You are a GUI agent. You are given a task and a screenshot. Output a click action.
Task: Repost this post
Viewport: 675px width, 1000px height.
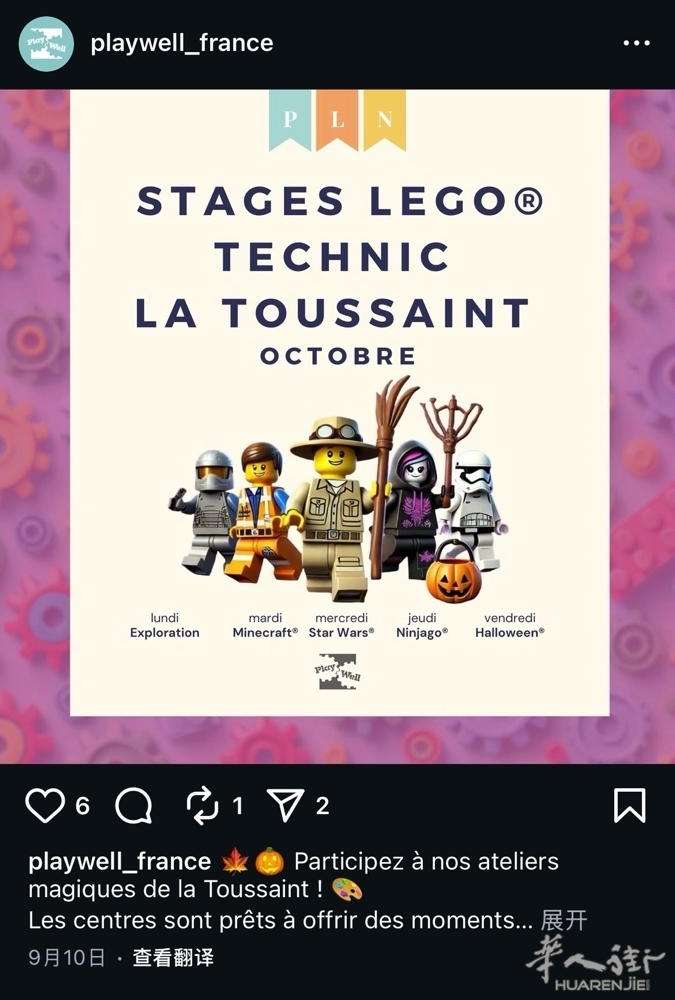click(x=203, y=805)
